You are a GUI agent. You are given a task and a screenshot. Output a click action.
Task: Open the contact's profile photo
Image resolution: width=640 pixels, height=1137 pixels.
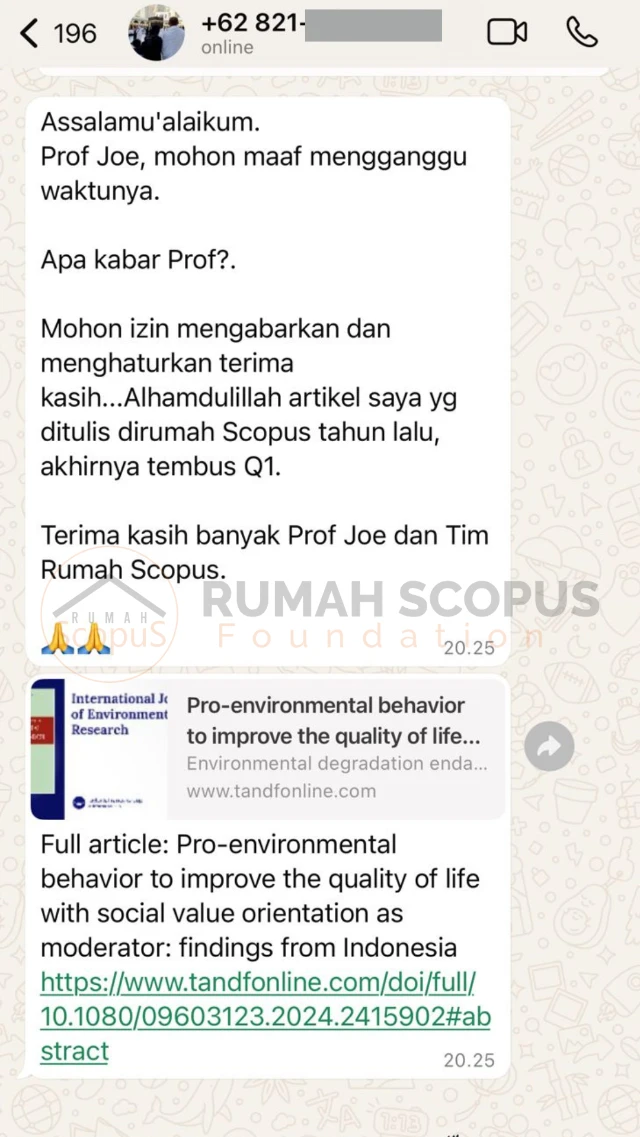[157, 33]
